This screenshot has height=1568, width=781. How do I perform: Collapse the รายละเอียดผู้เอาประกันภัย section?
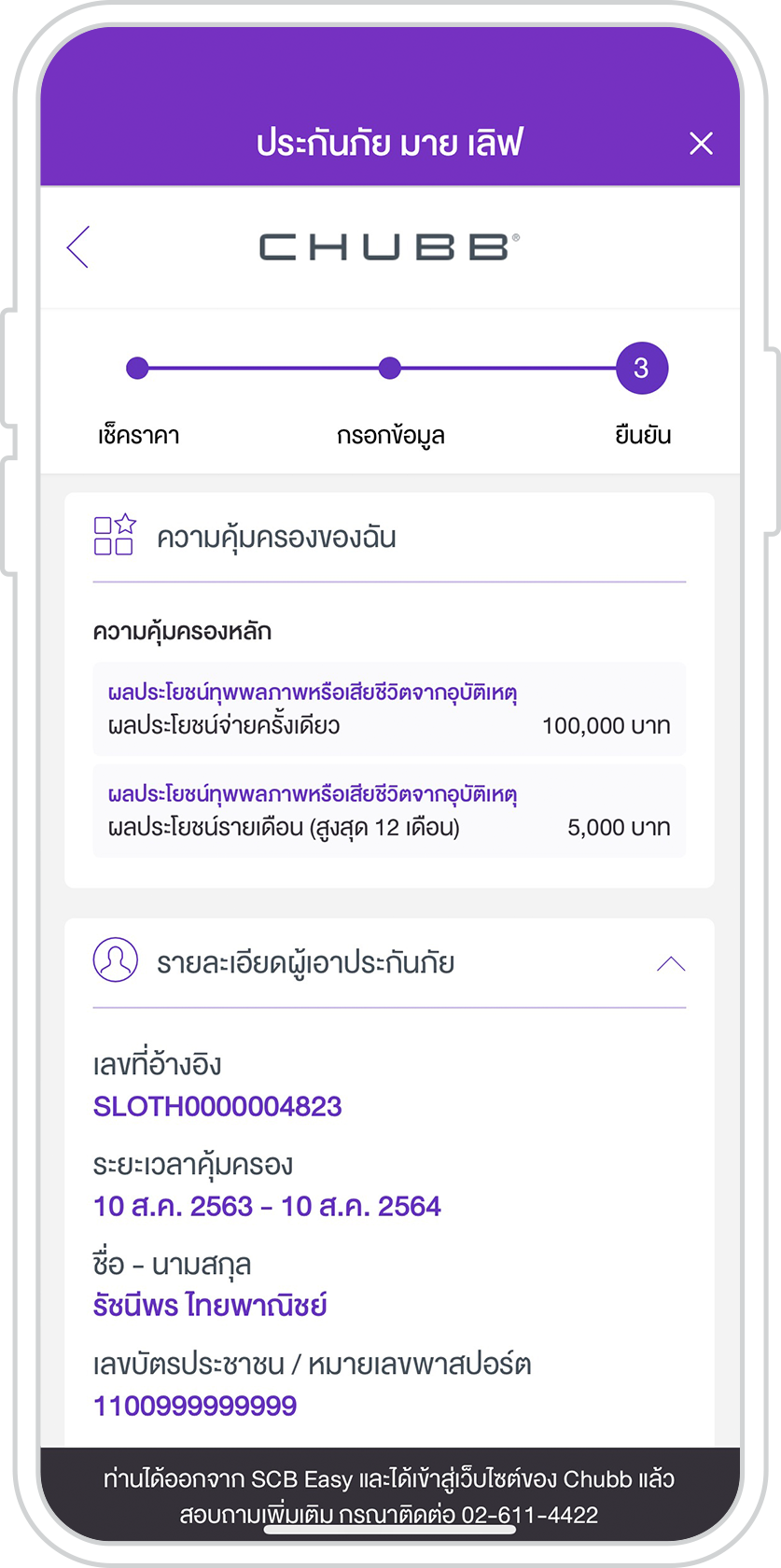pyautogui.click(x=671, y=964)
